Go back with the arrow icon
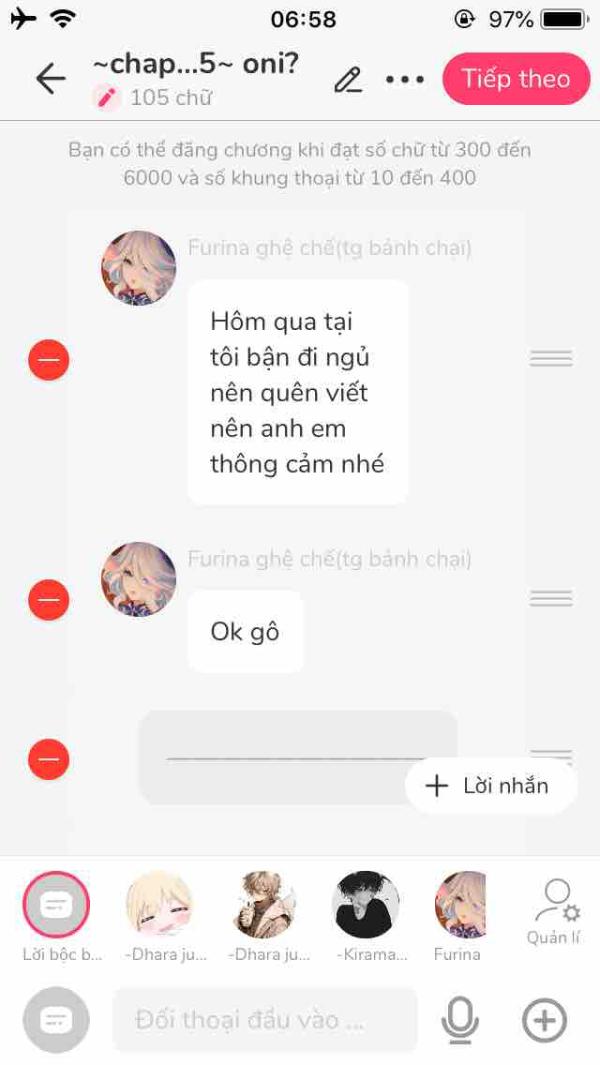 coord(50,79)
